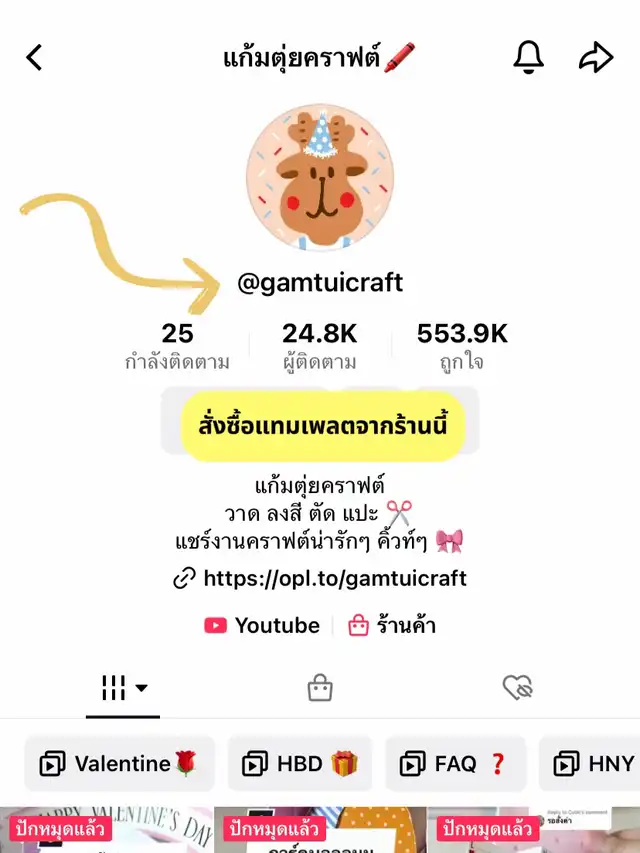View the 25 following list
Screen dimensions: 640x853
click(x=177, y=346)
